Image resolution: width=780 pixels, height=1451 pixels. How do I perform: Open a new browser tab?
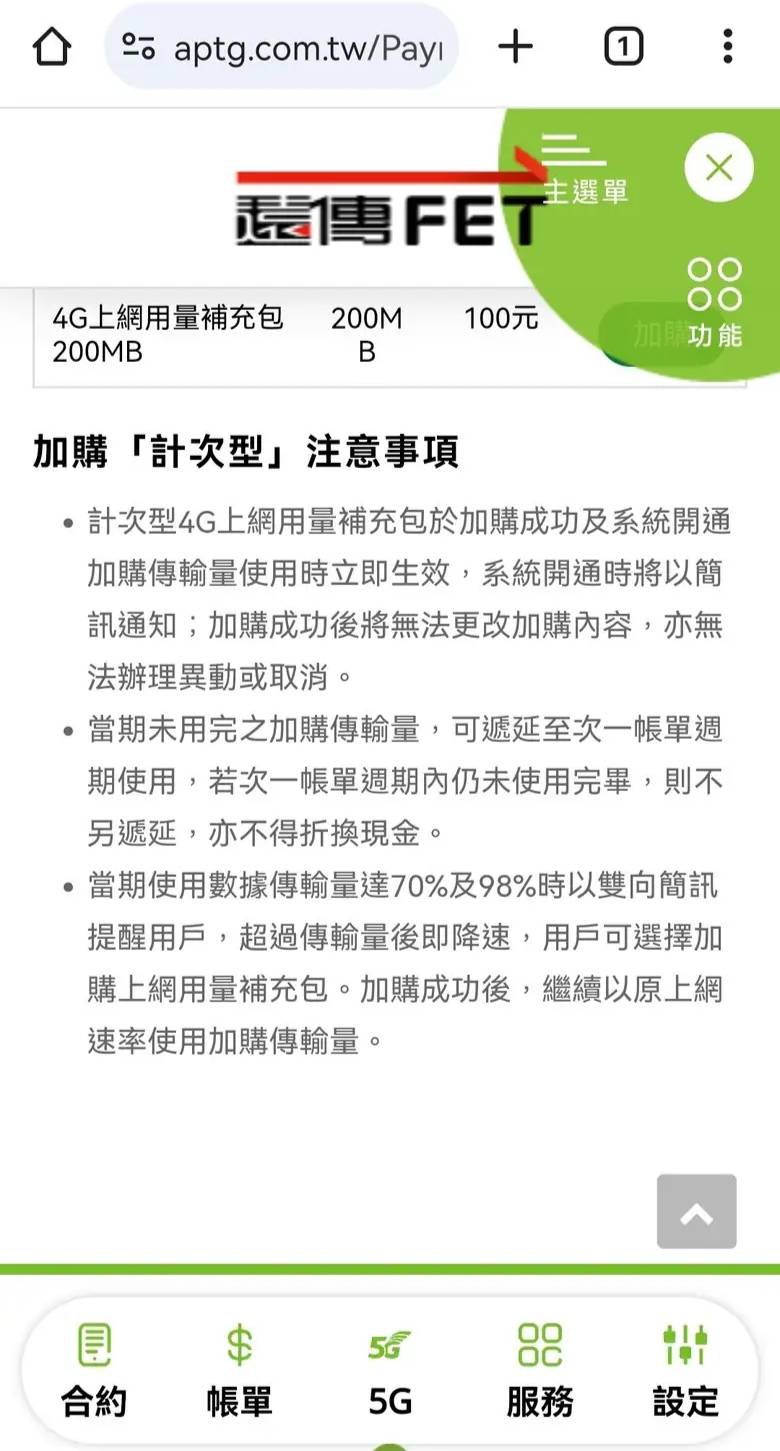tap(516, 47)
